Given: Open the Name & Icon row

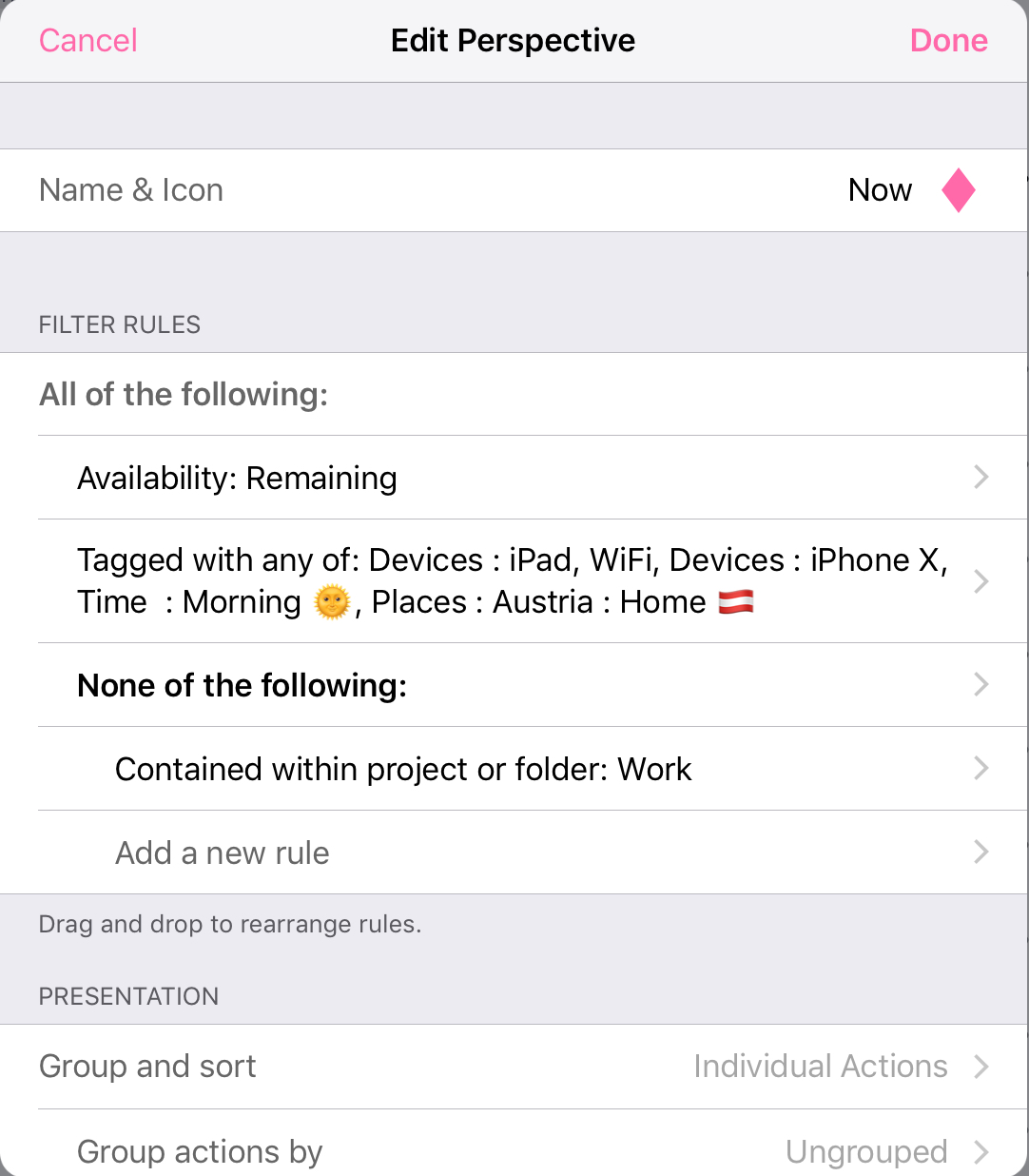Looking at the screenshot, I should (x=514, y=190).
